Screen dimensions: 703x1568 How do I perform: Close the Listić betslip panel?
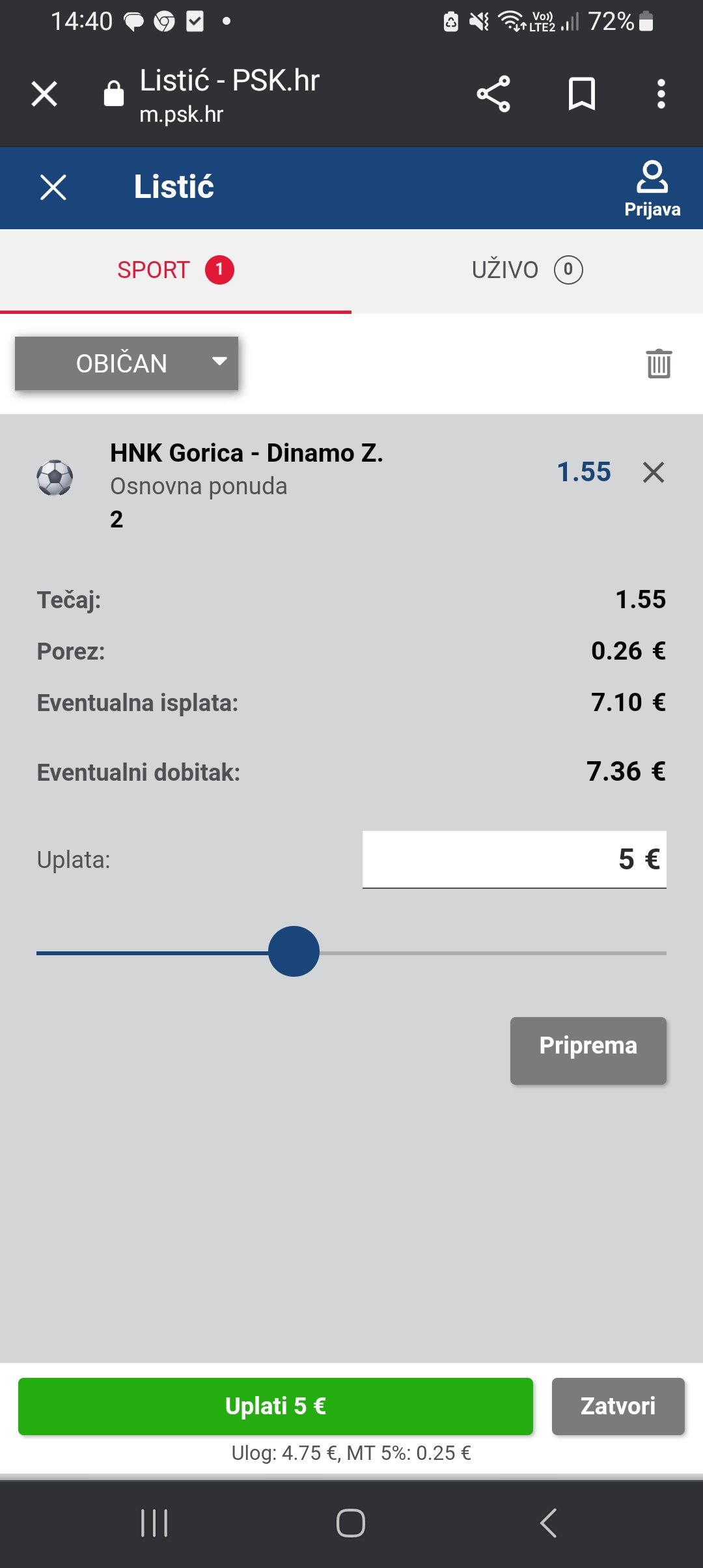(53, 188)
